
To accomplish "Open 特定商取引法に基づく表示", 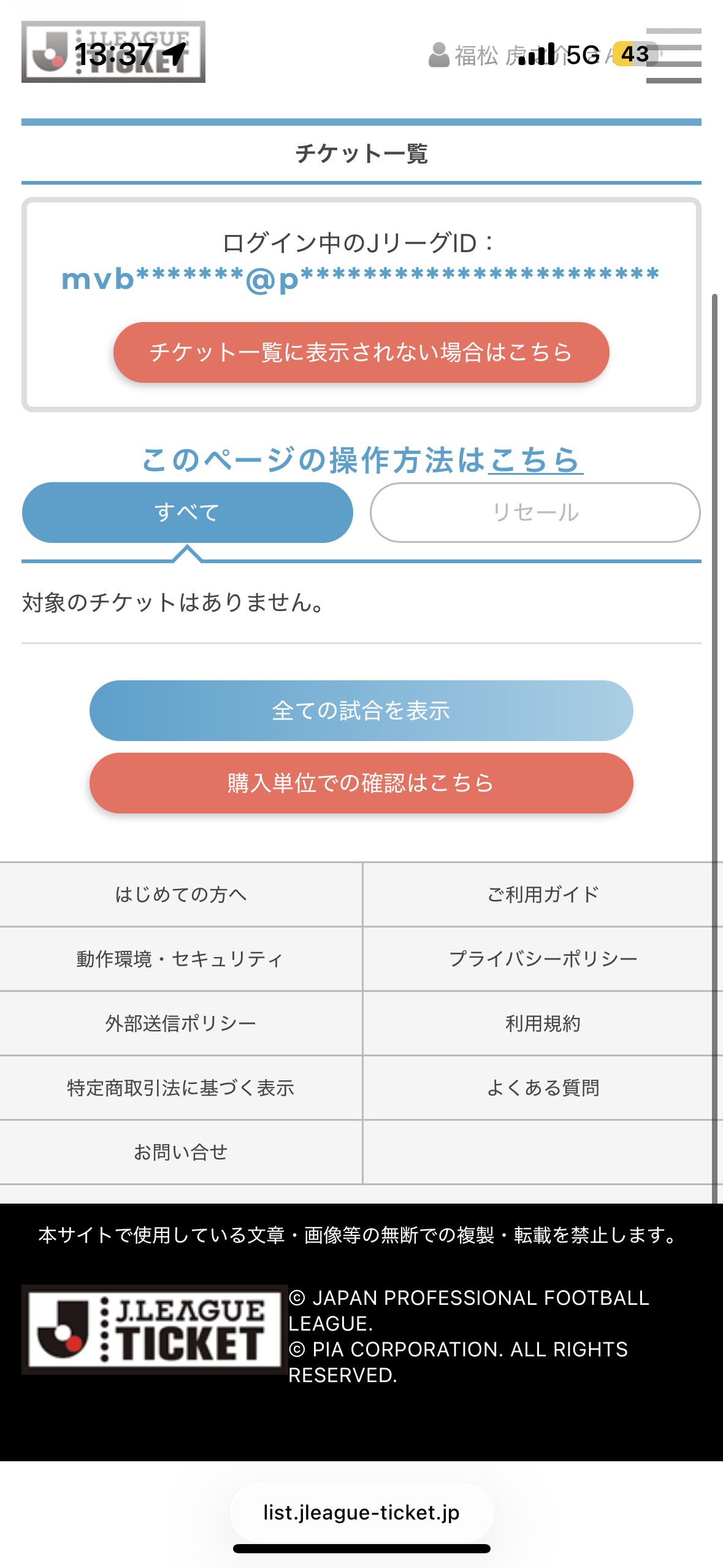I will point(181,1088).
